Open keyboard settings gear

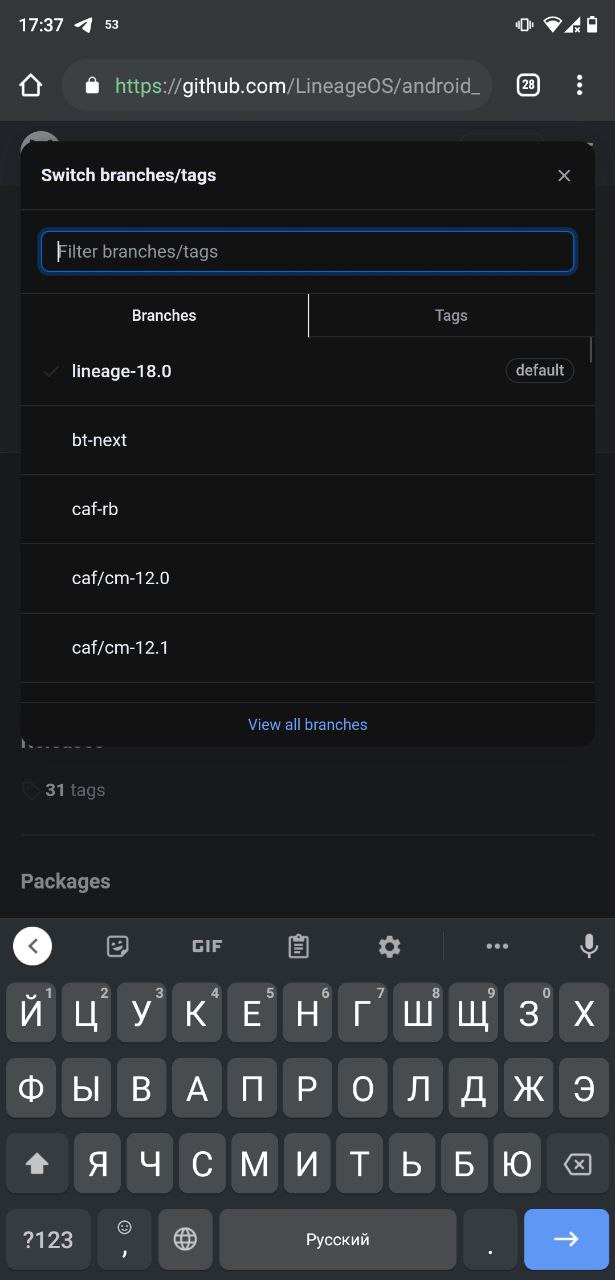coord(389,946)
